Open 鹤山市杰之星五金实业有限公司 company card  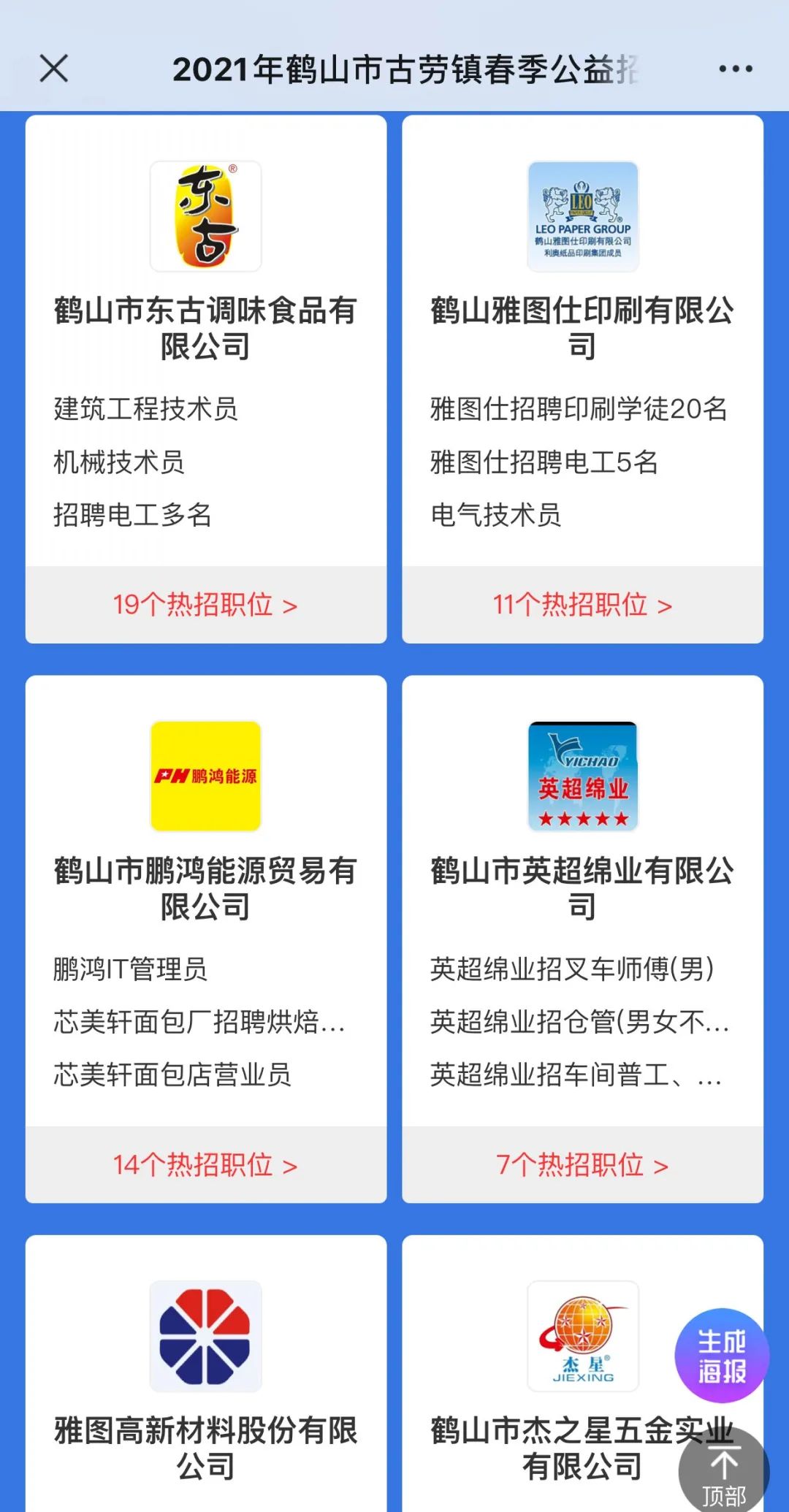click(x=582, y=1448)
